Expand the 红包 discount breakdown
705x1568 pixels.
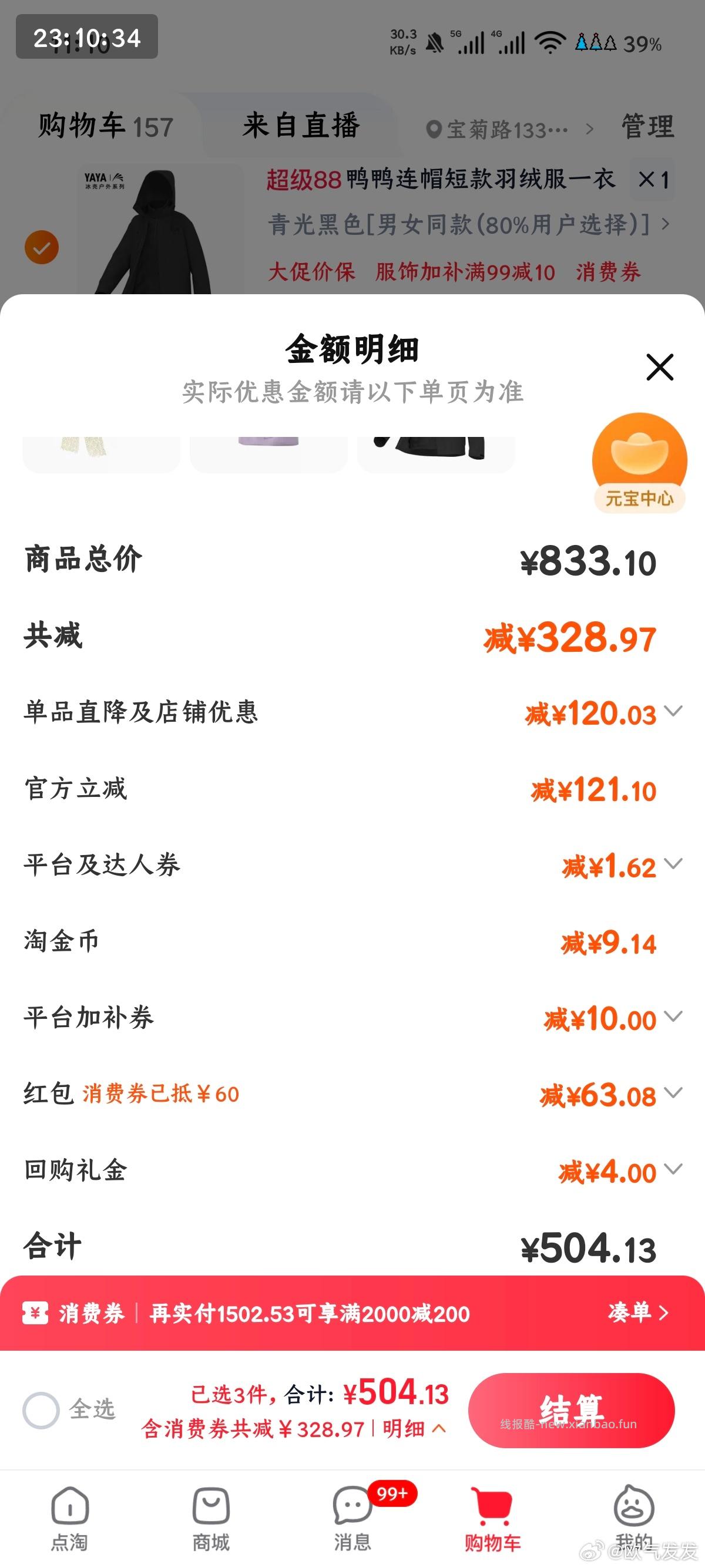coord(673,1095)
